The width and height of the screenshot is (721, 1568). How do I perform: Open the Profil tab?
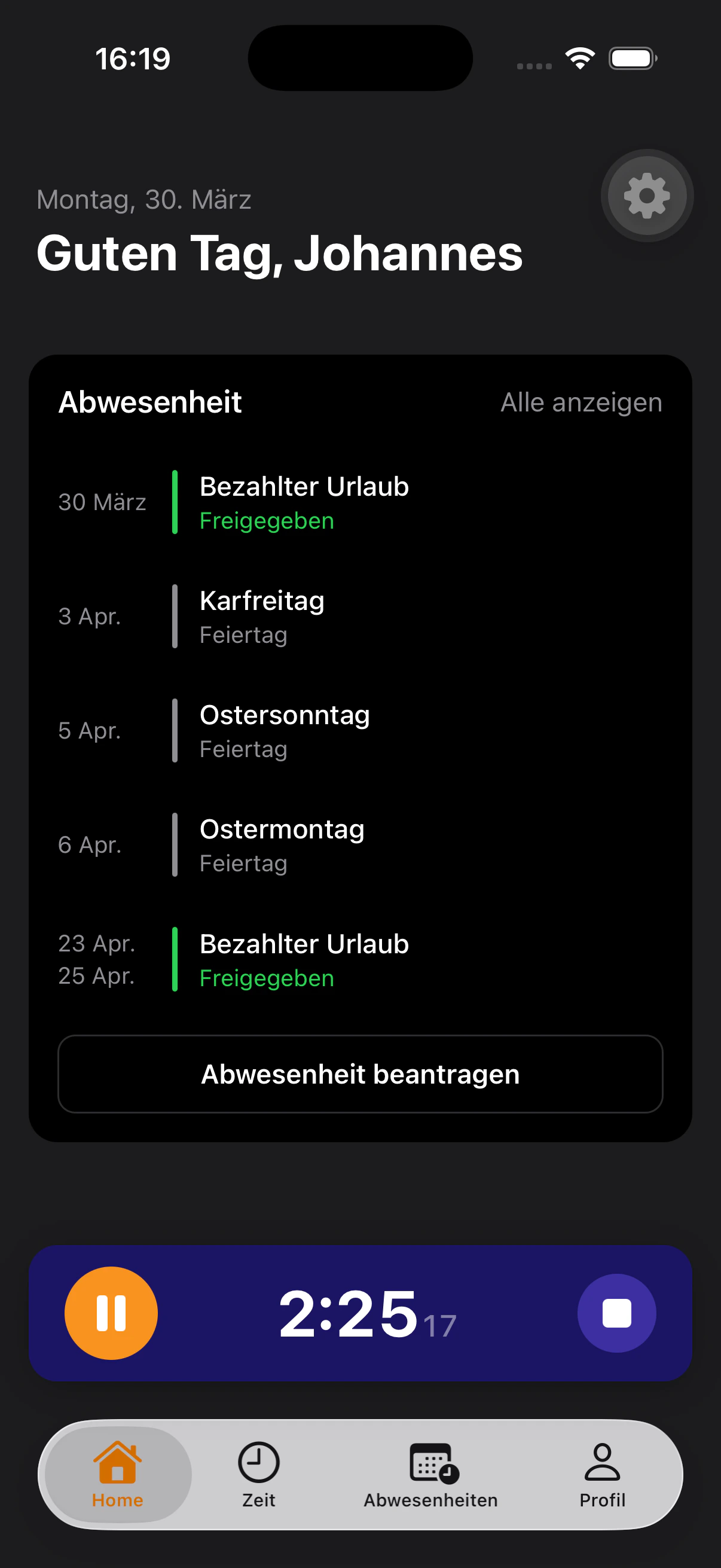click(603, 1474)
